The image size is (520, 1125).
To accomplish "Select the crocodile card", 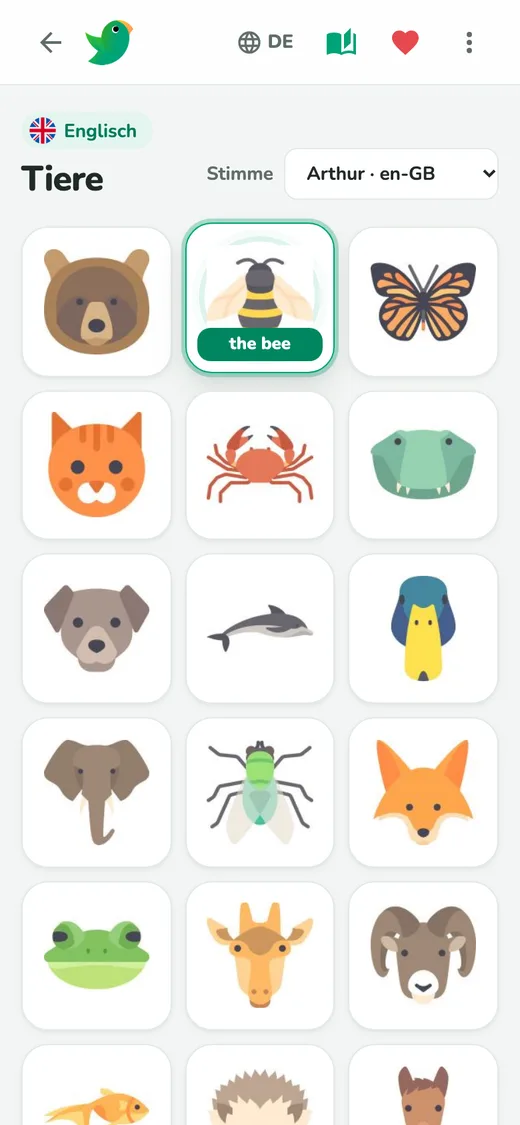I will (423, 465).
